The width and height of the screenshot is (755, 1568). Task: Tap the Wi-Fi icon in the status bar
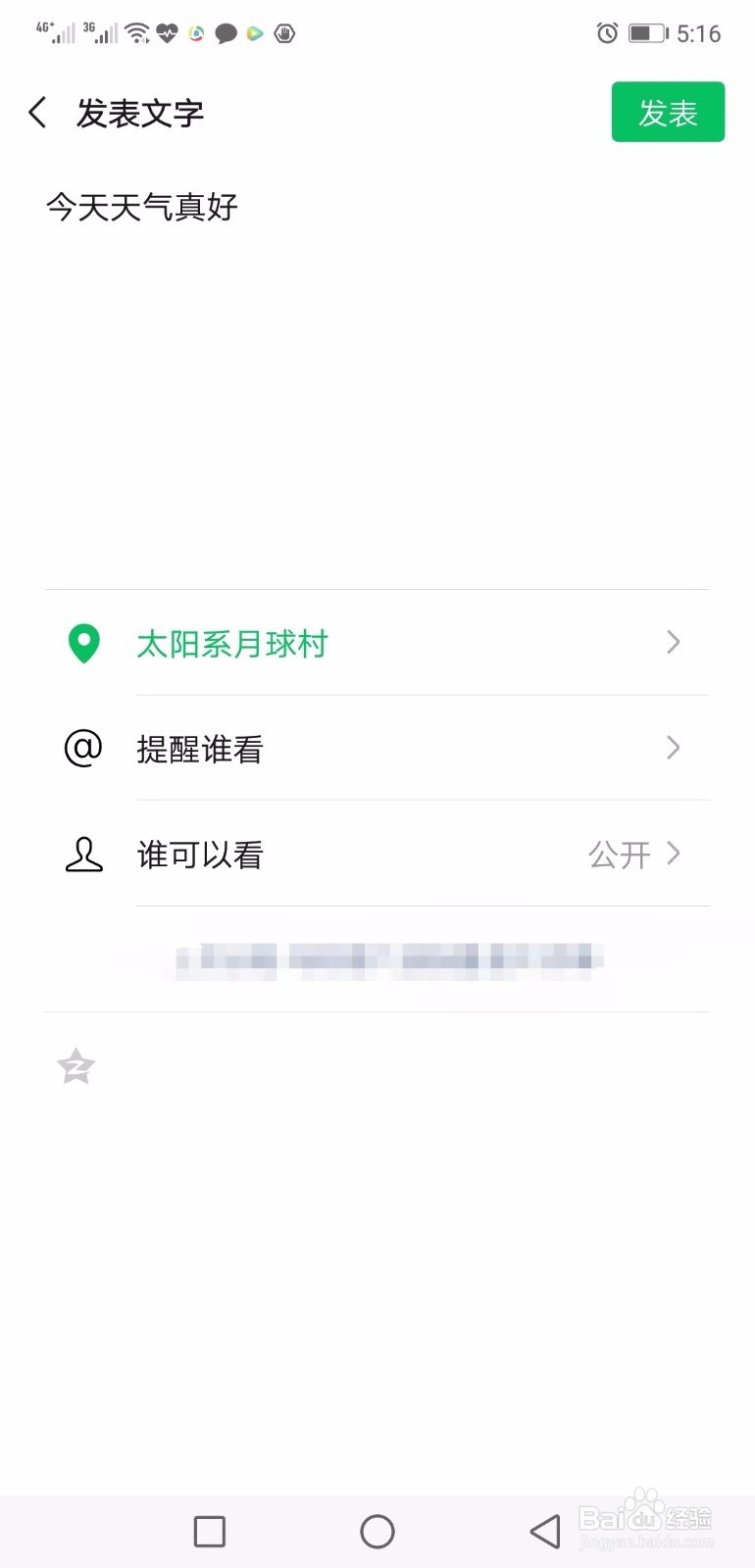(x=136, y=32)
